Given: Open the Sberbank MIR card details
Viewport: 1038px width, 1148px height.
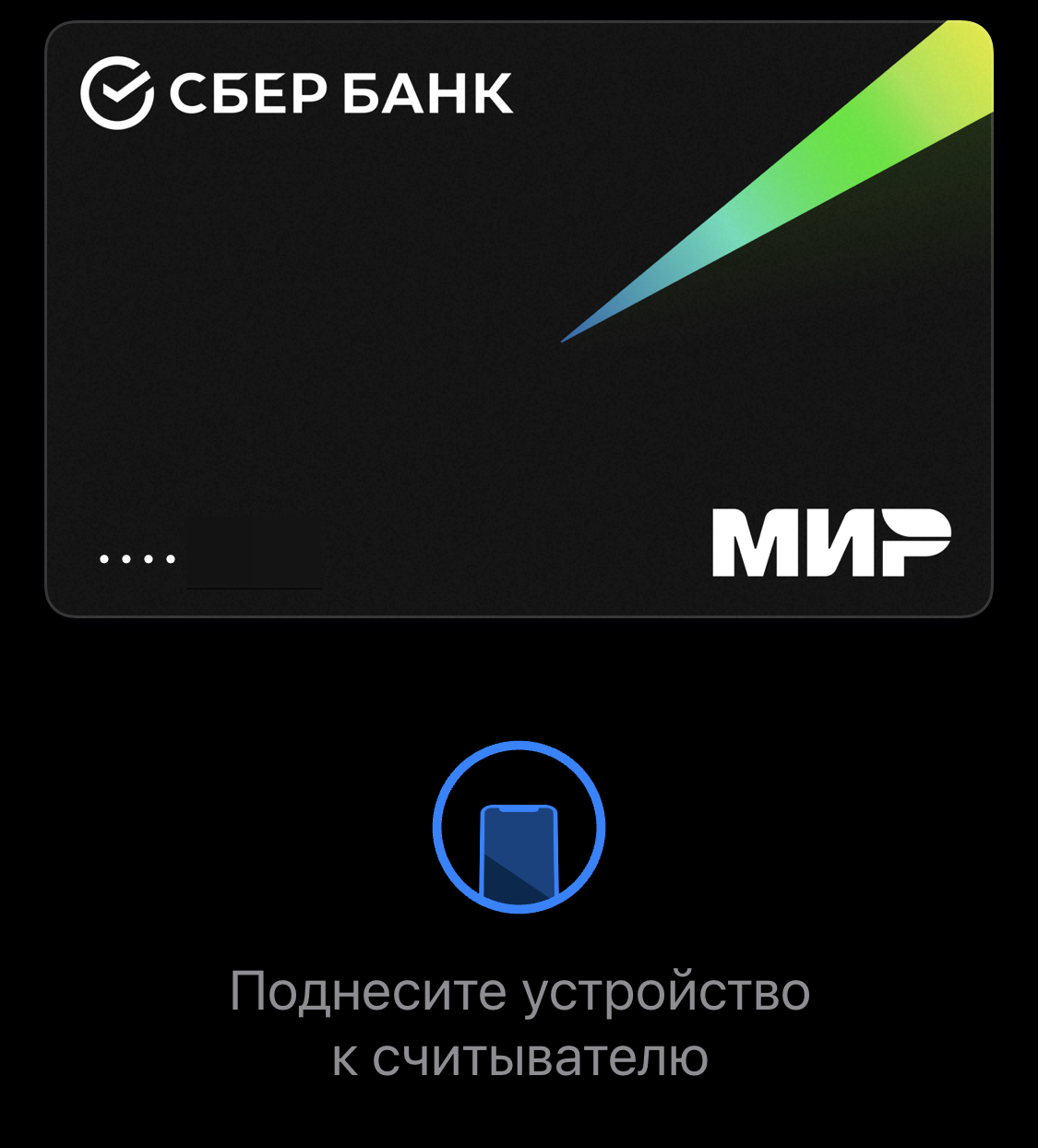Looking at the screenshot, I should (x=519, y=318).
